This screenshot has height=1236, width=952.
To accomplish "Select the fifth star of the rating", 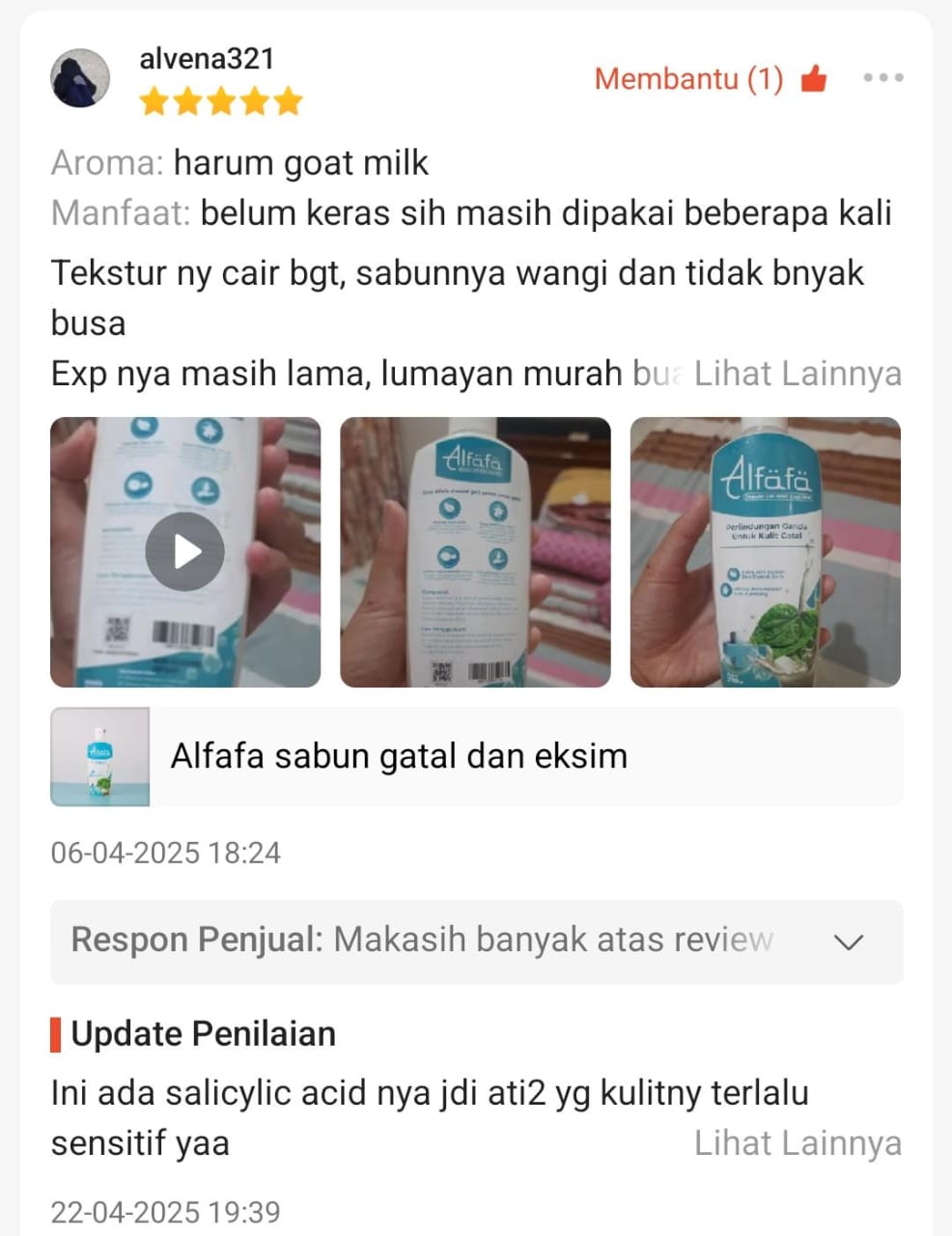I will point(287,99).
